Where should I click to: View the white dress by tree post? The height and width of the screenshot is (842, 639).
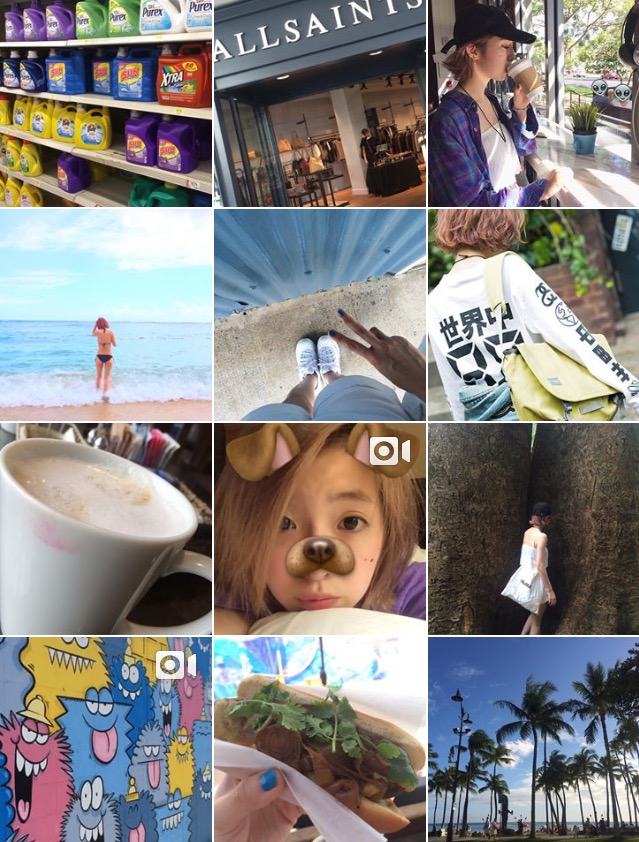coord(533,528)
